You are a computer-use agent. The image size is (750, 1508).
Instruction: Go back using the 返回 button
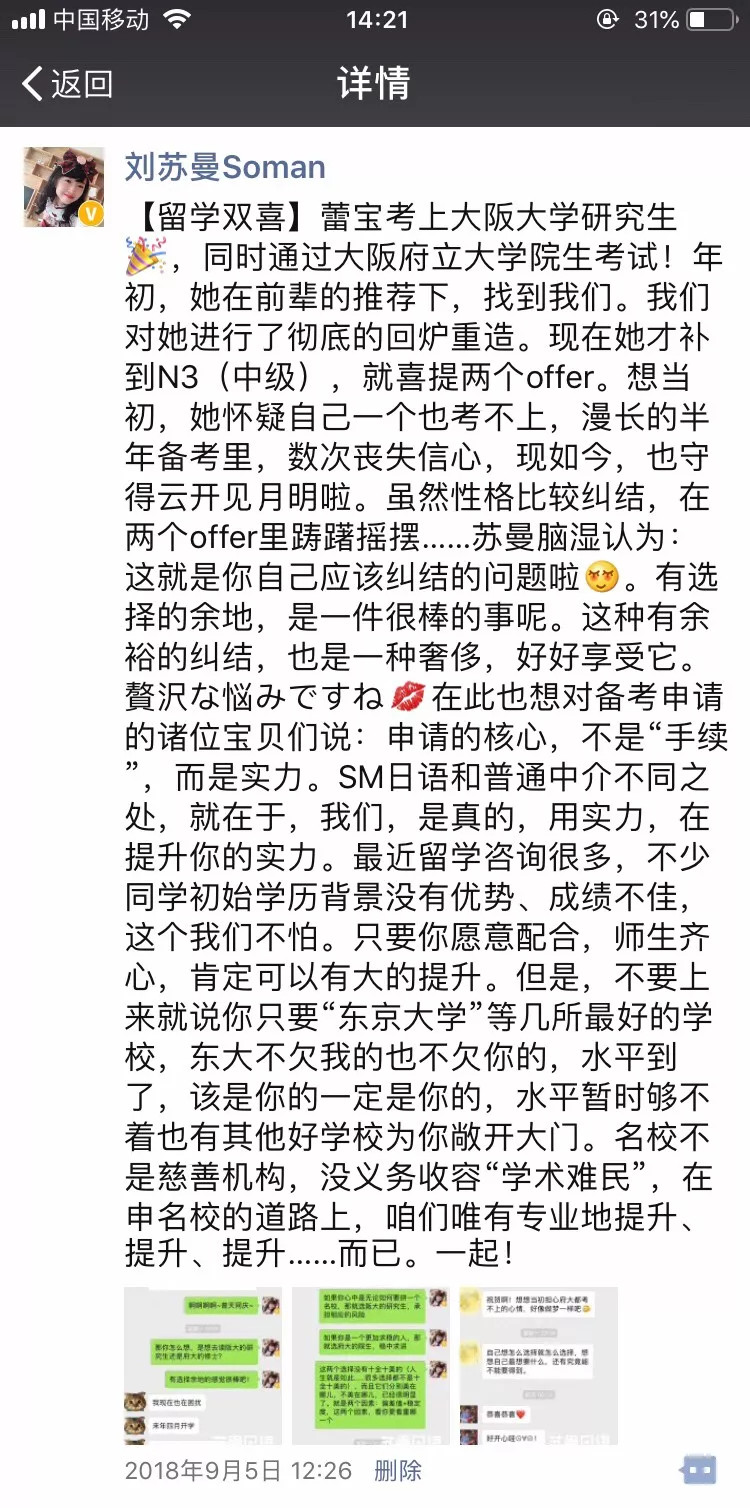[66, 84]
